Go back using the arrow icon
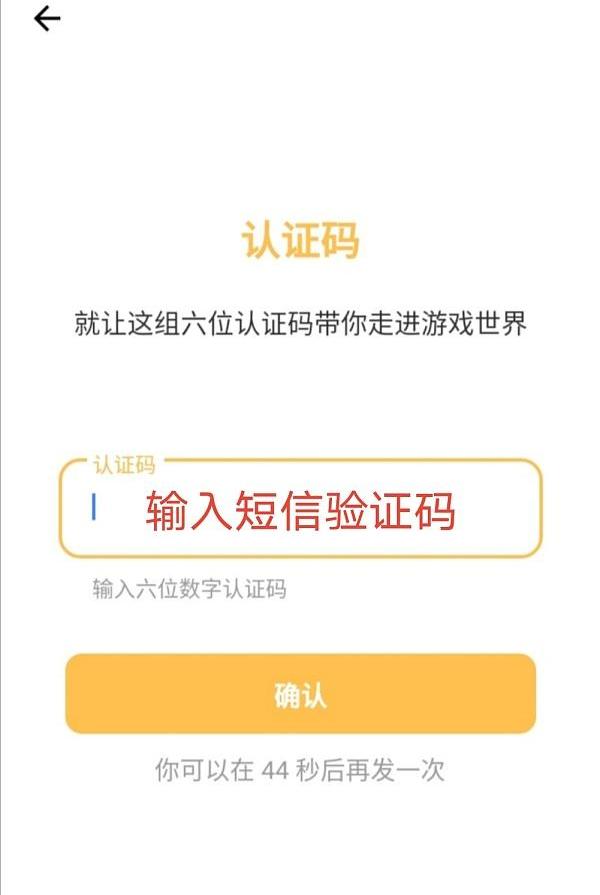This screenshot has width=600, height=895. click(x=47, y=19)
